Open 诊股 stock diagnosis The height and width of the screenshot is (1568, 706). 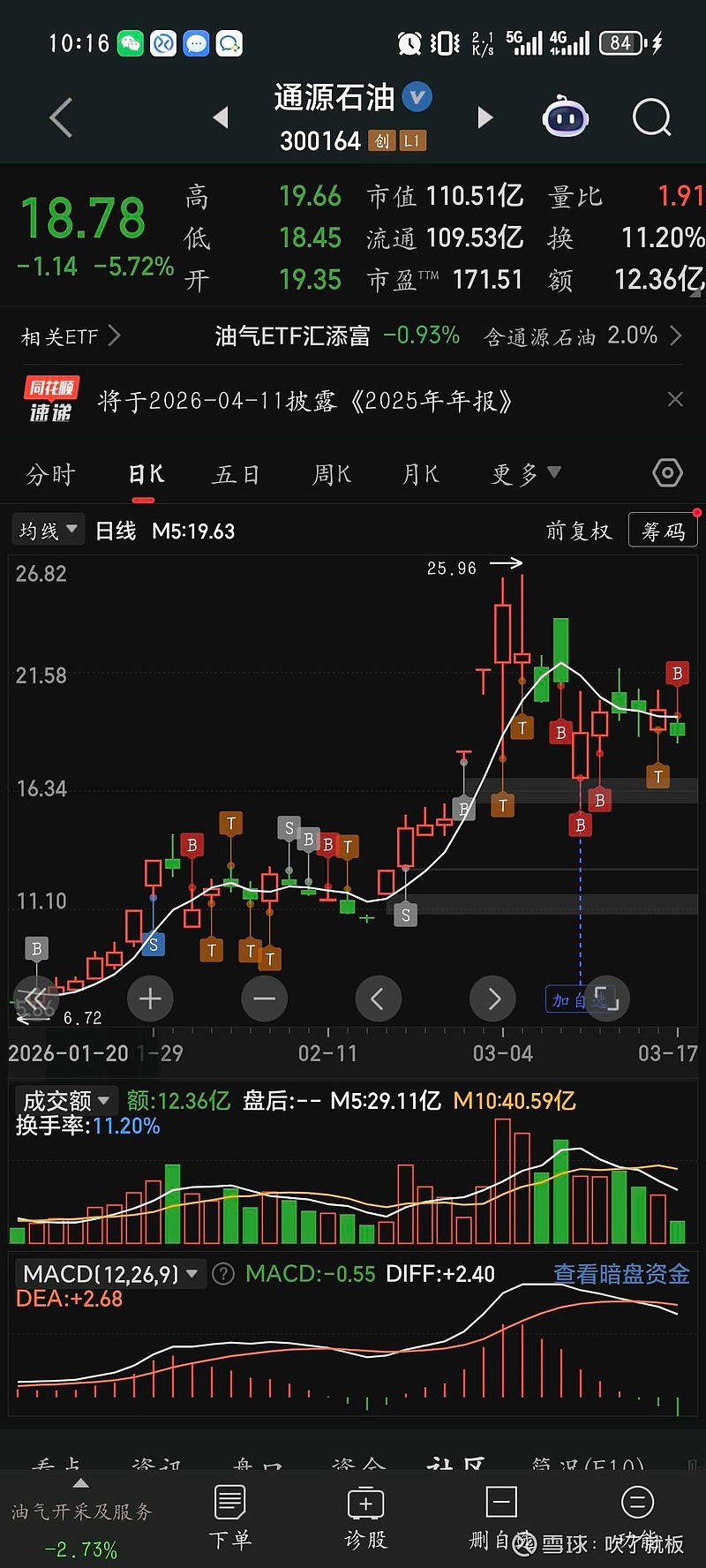click(x=365, y=1517)
